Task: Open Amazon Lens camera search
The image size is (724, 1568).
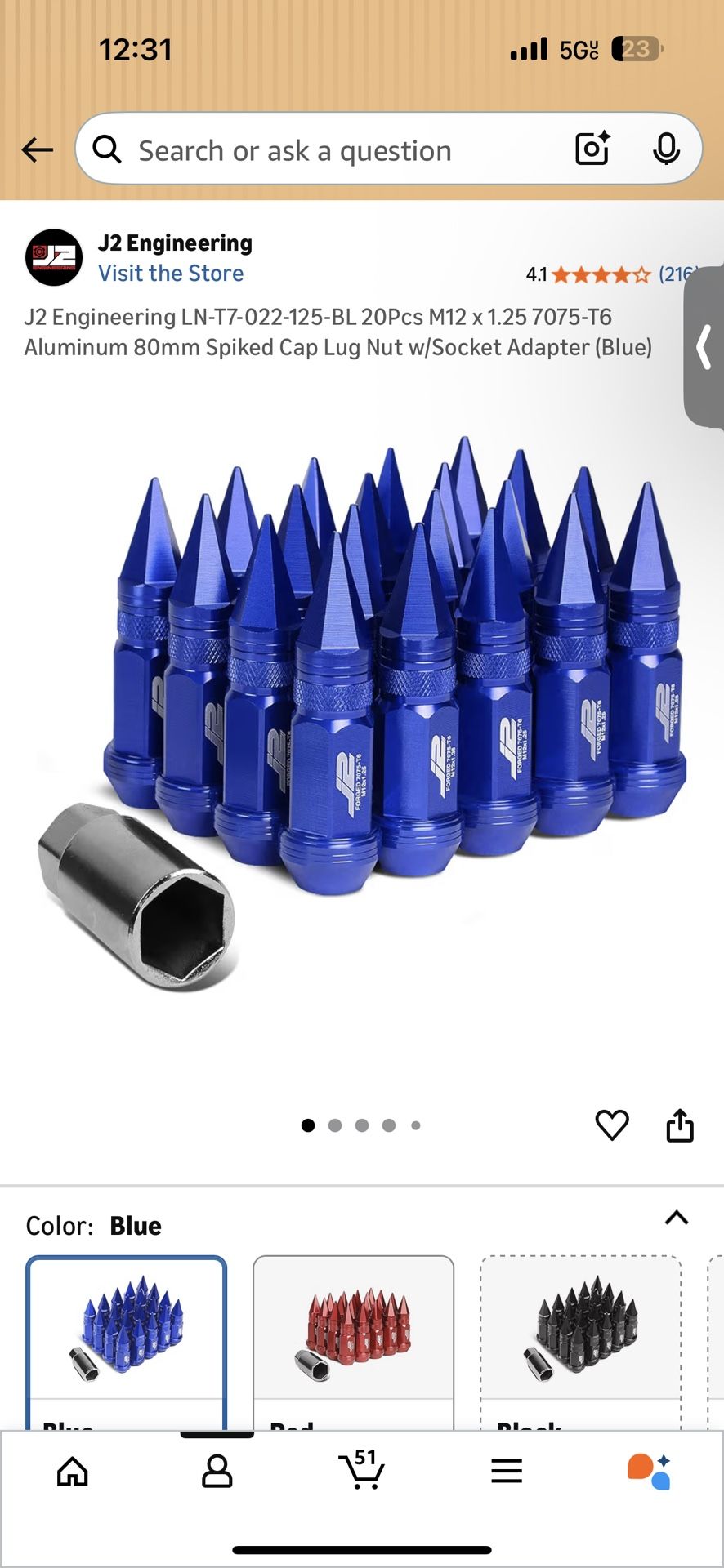Action: (x=591, y=149)
